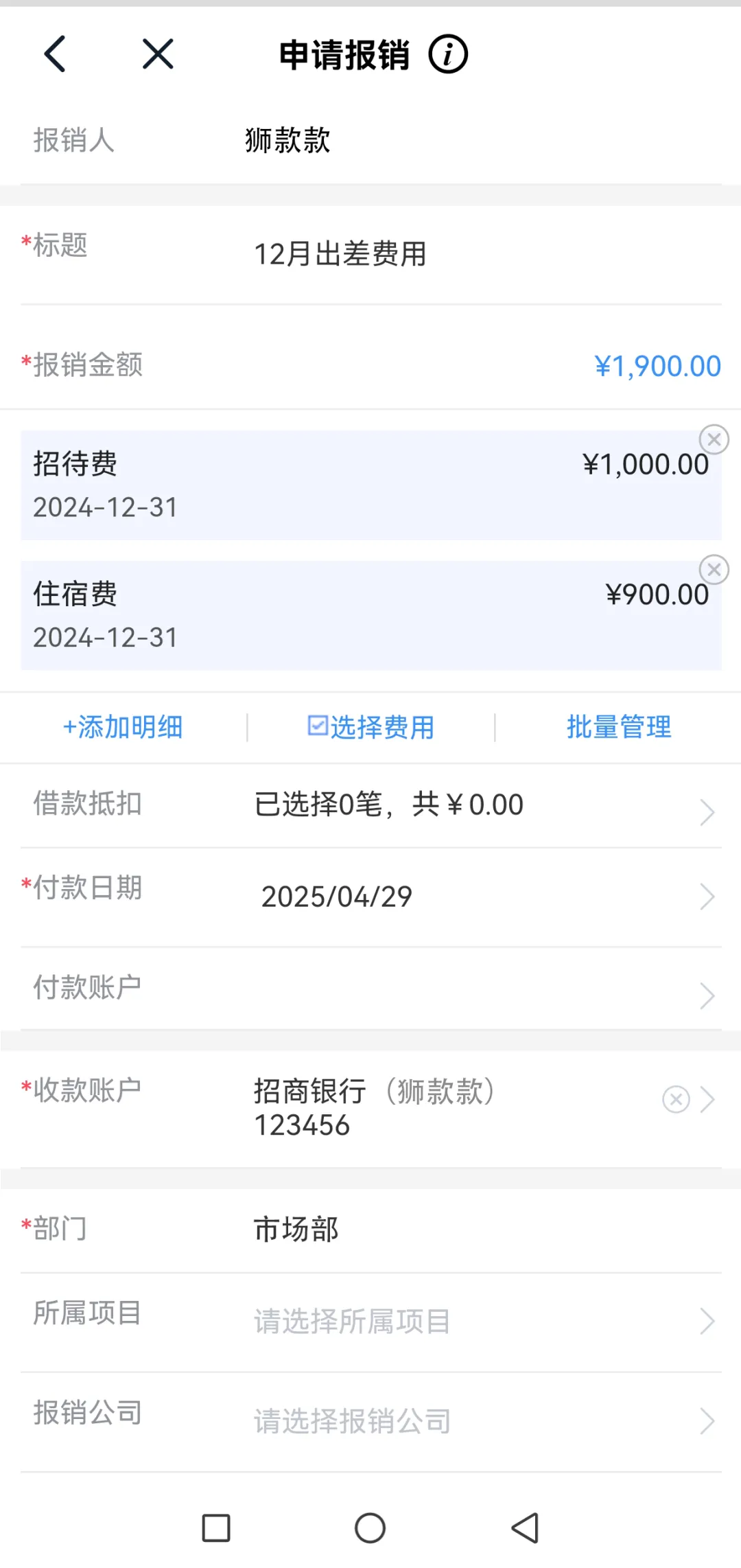Change the 付款日期

click(x=370, y=897)
